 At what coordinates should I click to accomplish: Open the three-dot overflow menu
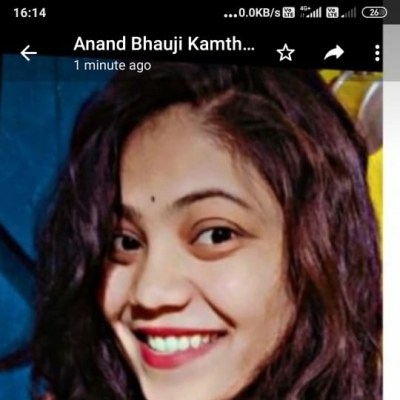coord(377,53)
